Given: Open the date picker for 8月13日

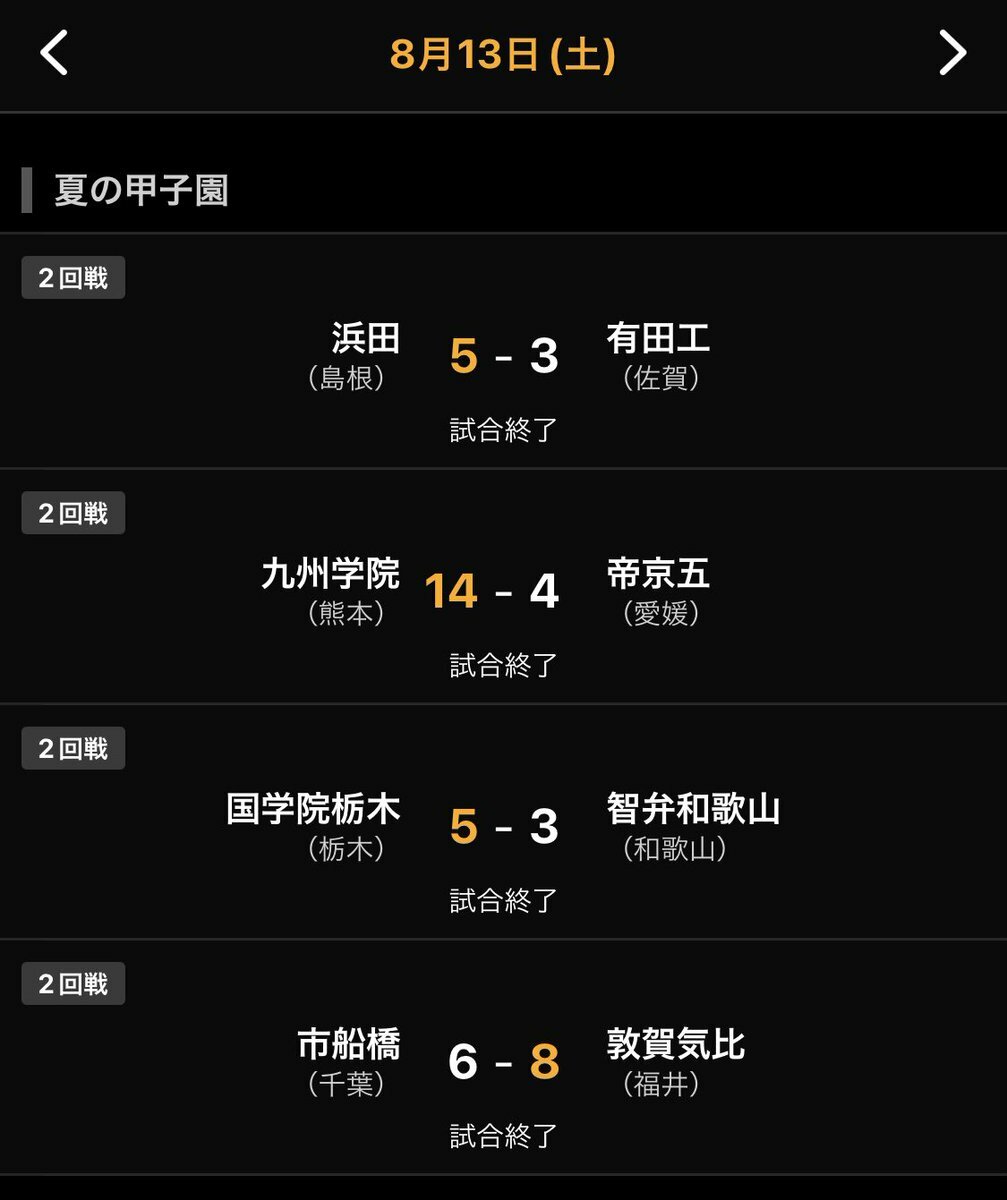Looking at the screenshot, I should pos(503,54).
